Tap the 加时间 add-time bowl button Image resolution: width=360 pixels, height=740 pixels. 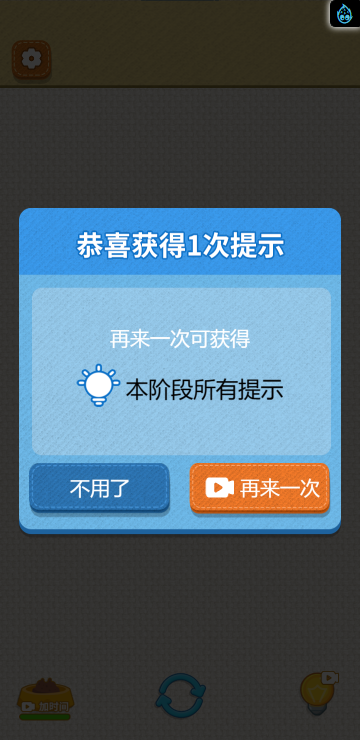pyautogui.click(x=46, y=698)
